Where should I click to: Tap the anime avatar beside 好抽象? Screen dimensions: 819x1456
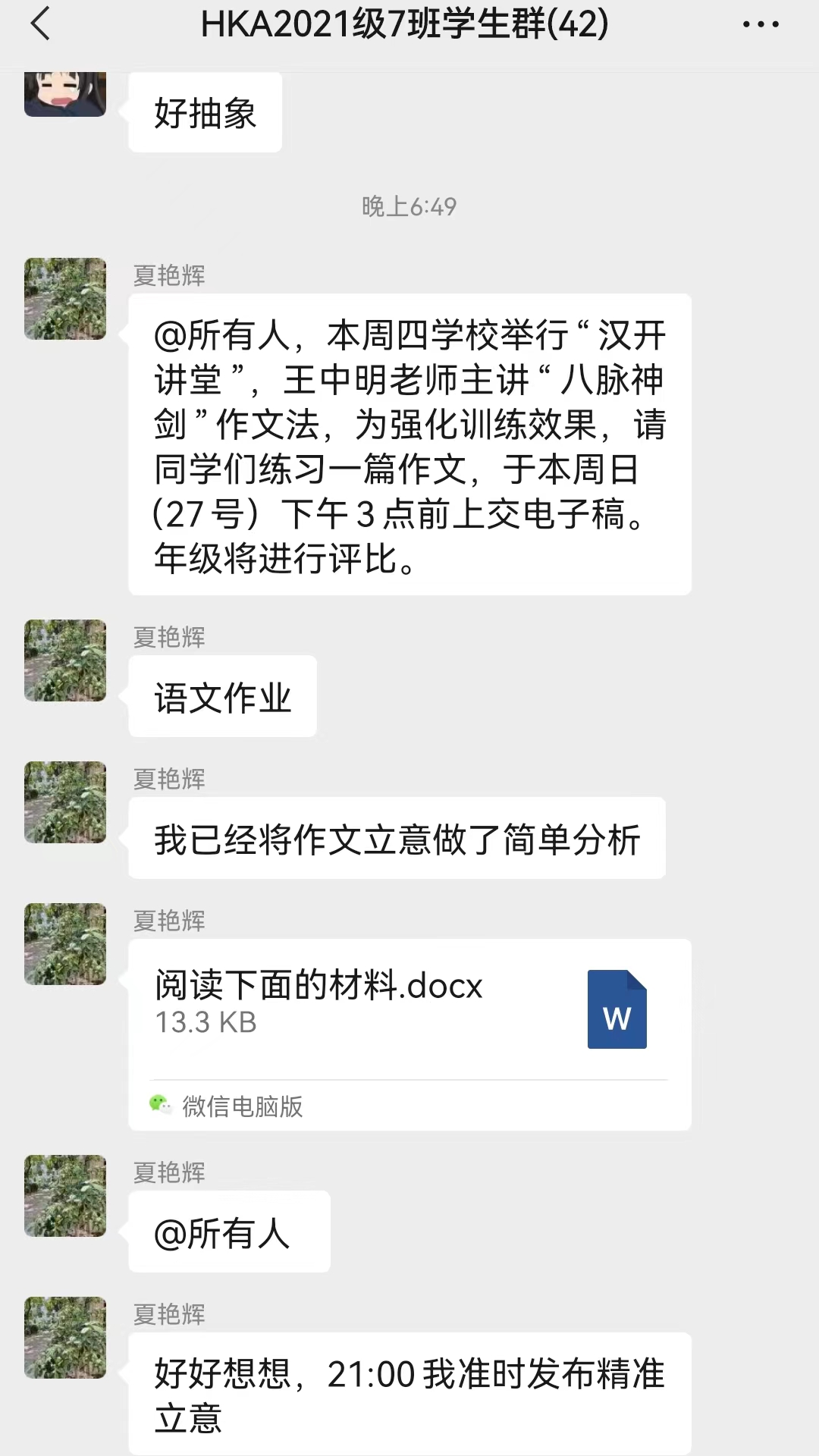point(65,94)
